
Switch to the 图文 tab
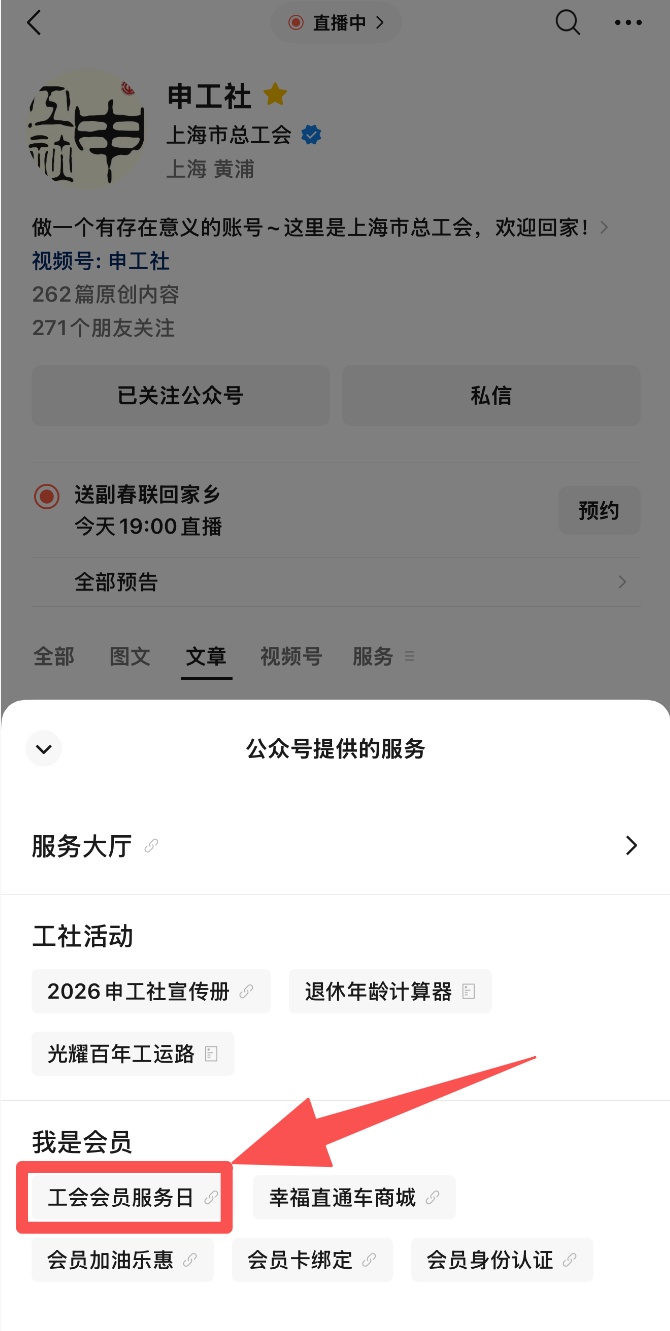pos(130,657)
